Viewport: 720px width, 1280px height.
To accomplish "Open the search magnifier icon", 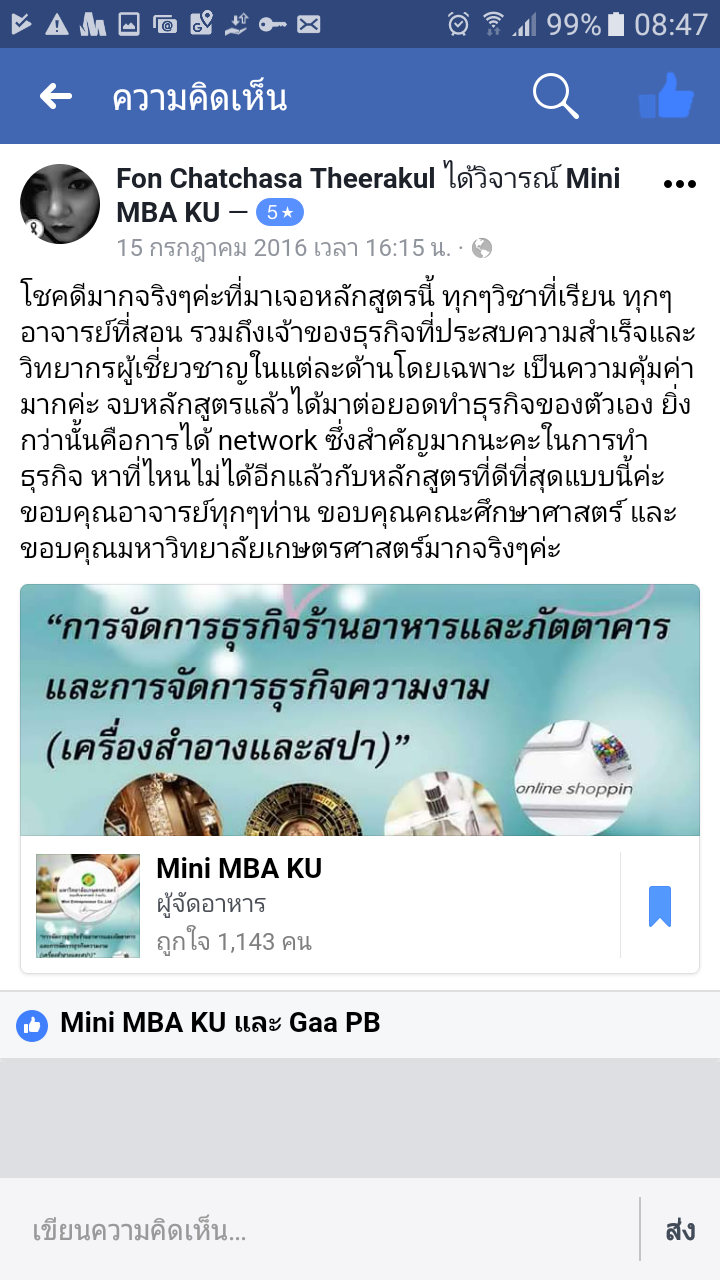I will pyautogui.click(x=555, y=96).
